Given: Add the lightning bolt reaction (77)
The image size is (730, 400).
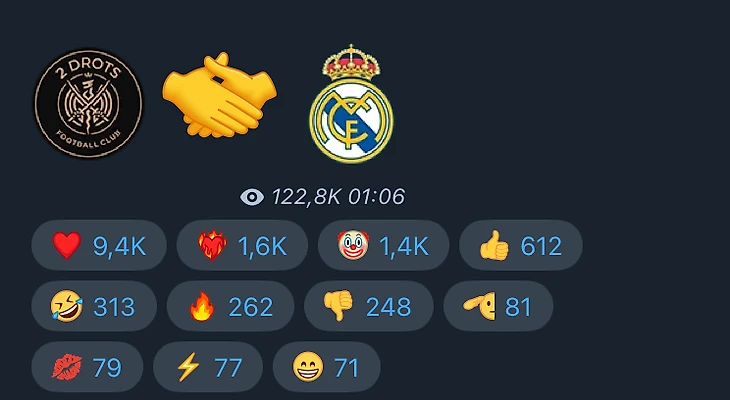Looking at the screenshot, I should tap(207, 368).
